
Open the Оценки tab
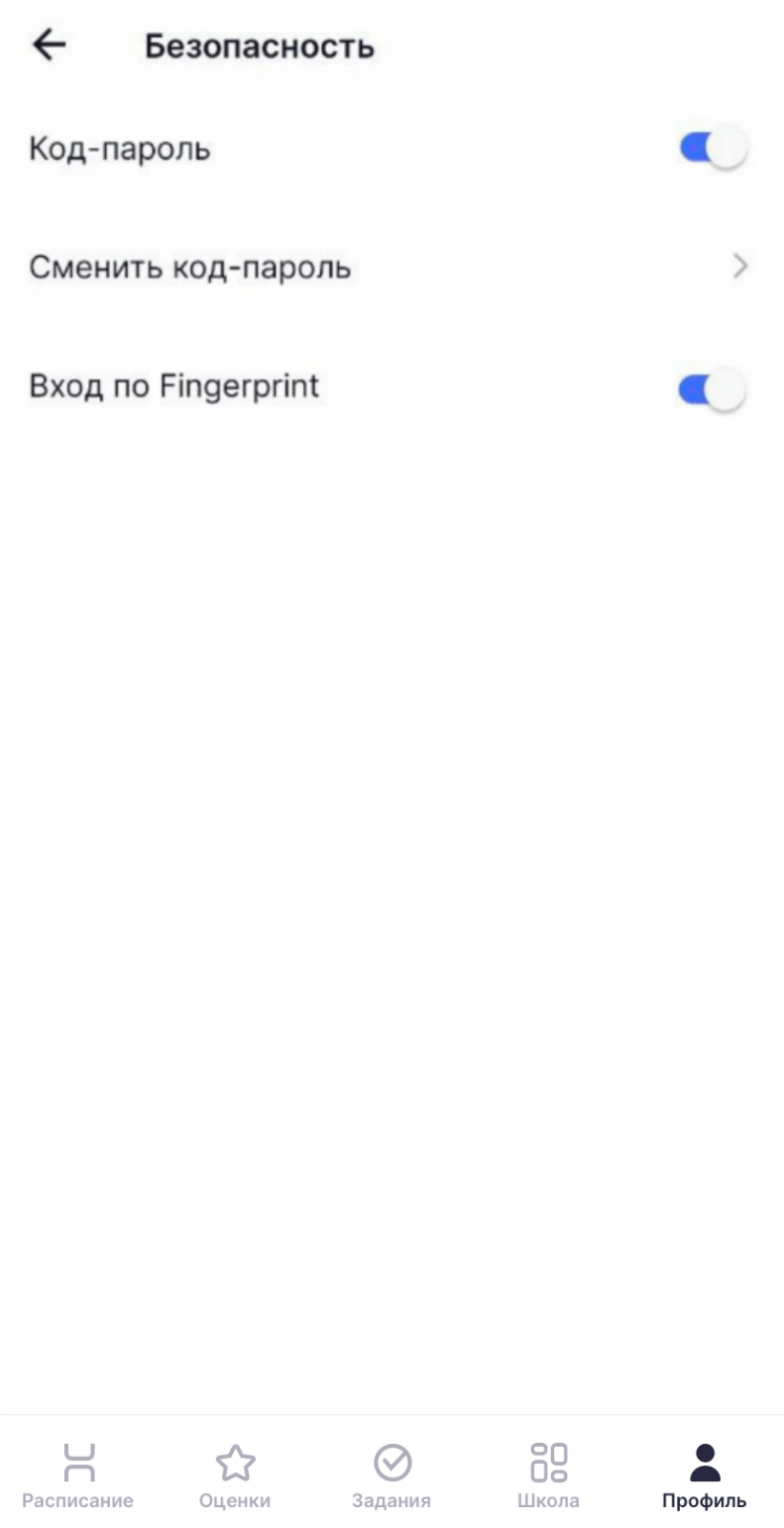coord(235,1475)
